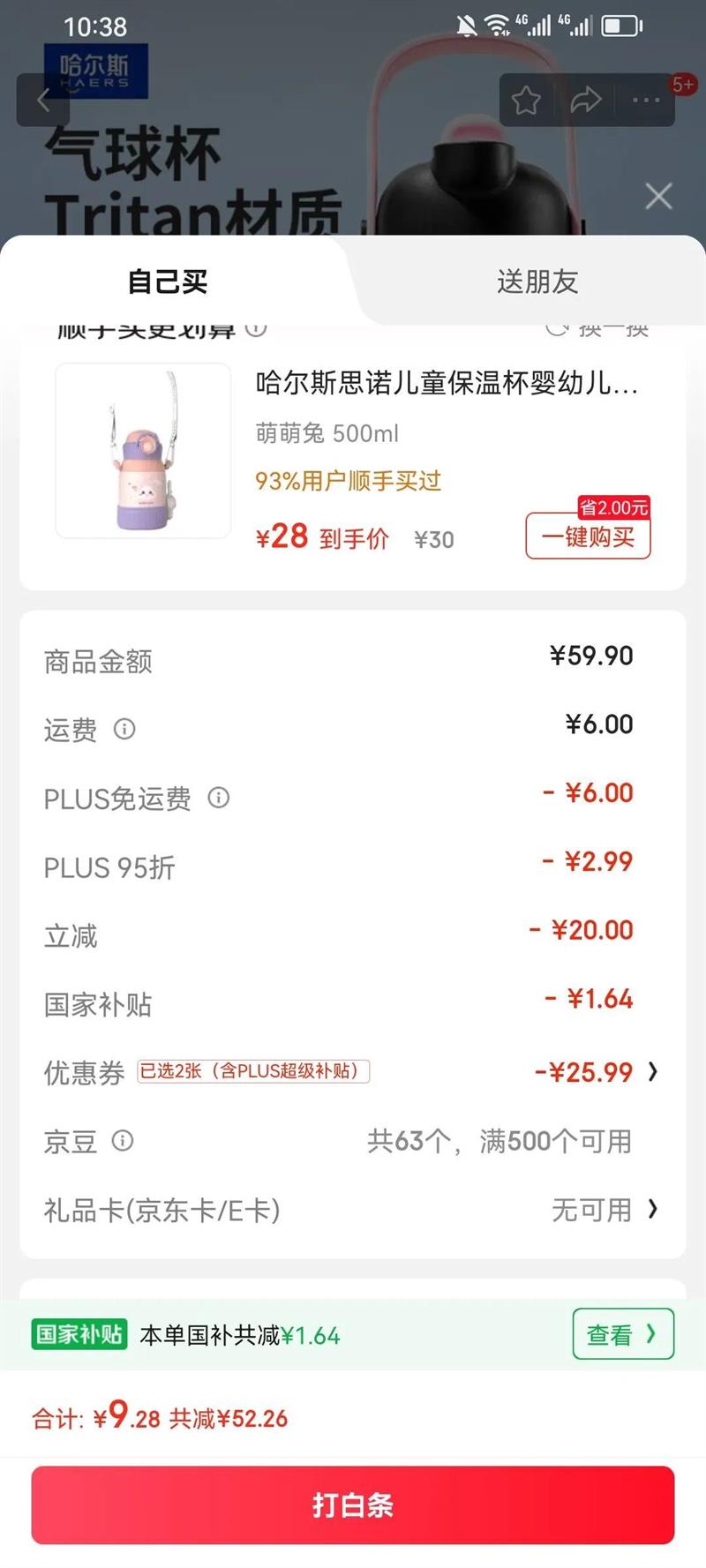706x1568 pixels.
Task: Open the three-dot overflow menu
Action: [646, 101]
